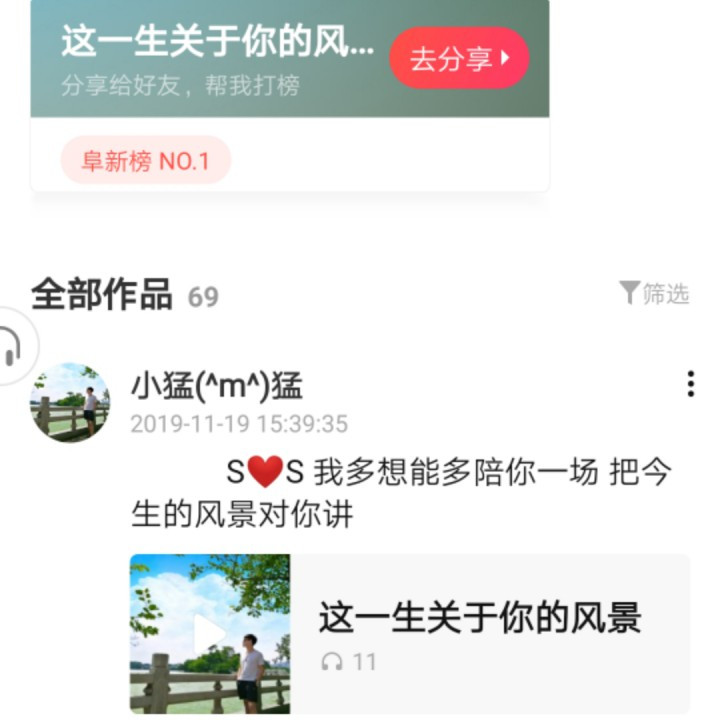Image resolution: width=720 pixels, height=720 pixels.
Task: Open the overflow menu on 小猛's post
Action: [x=690, y=384]
